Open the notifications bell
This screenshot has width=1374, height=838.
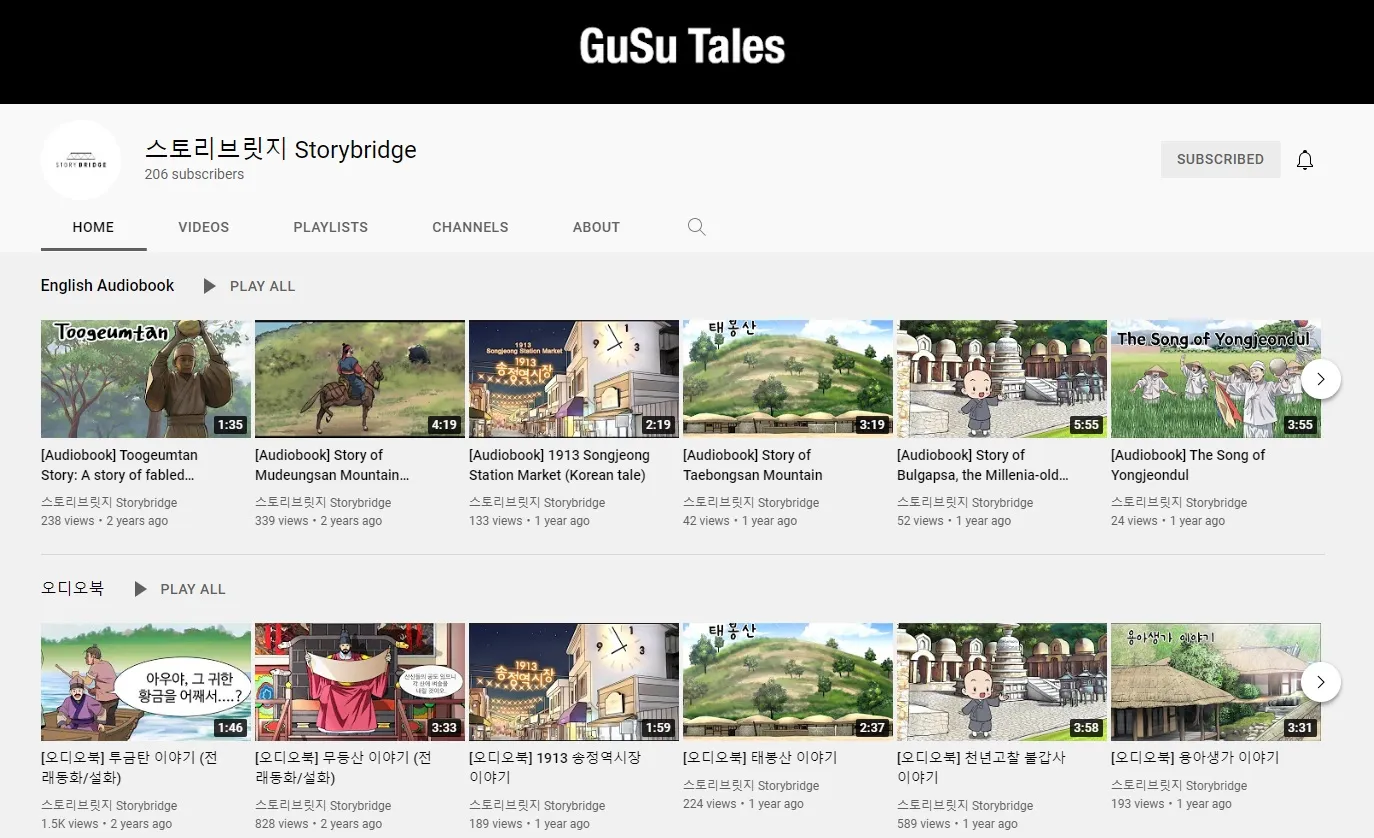(x=1304, y=160)
